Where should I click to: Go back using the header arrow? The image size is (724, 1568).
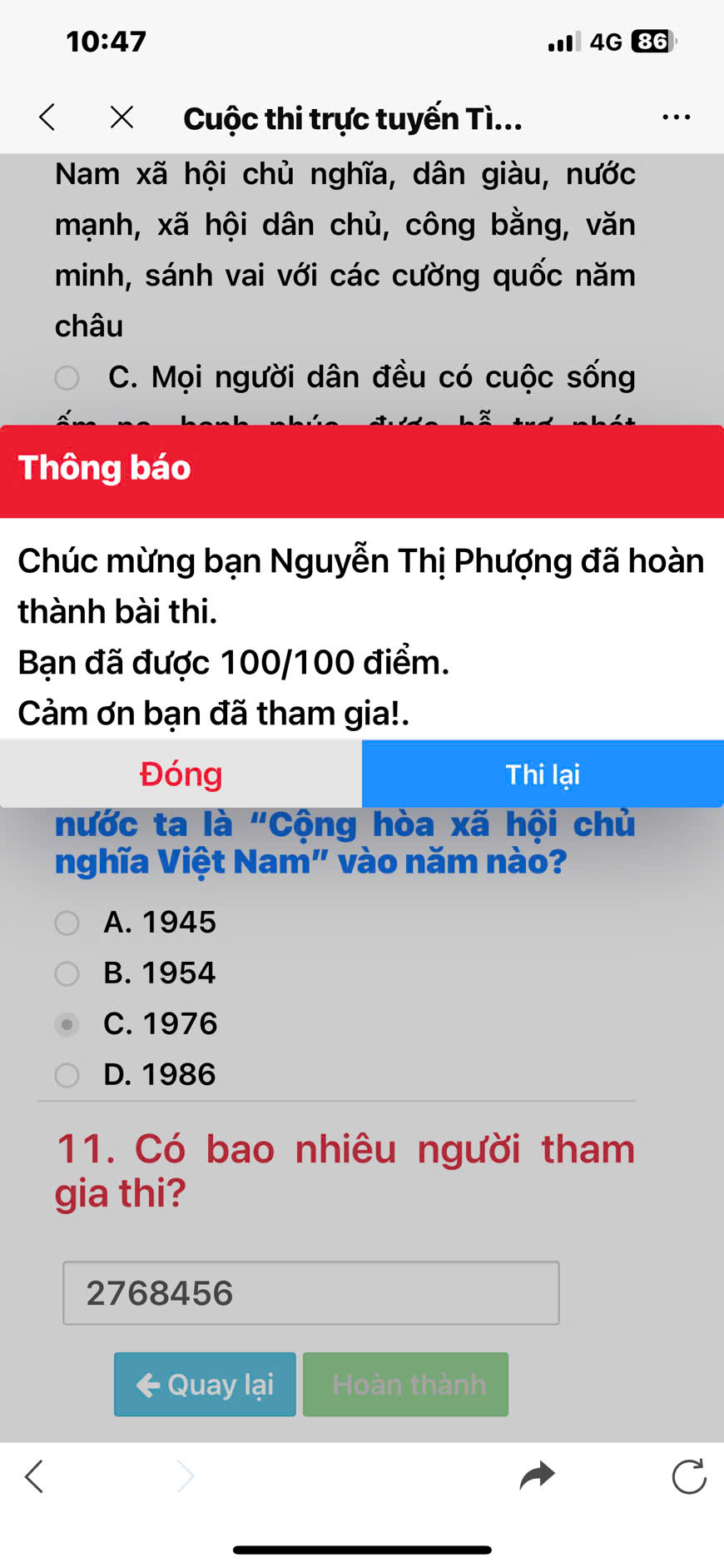[x=47, y=117]
